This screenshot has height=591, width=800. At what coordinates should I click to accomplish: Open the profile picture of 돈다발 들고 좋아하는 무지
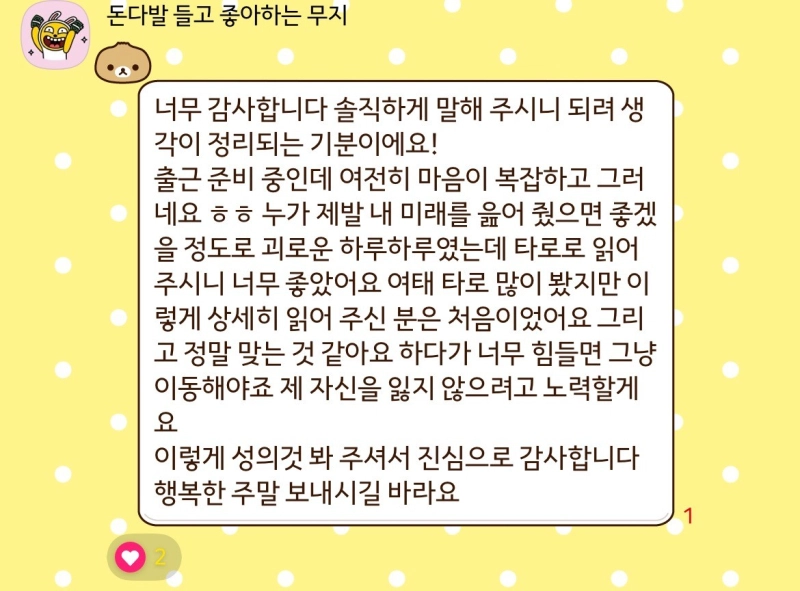[x=55, y=35]
